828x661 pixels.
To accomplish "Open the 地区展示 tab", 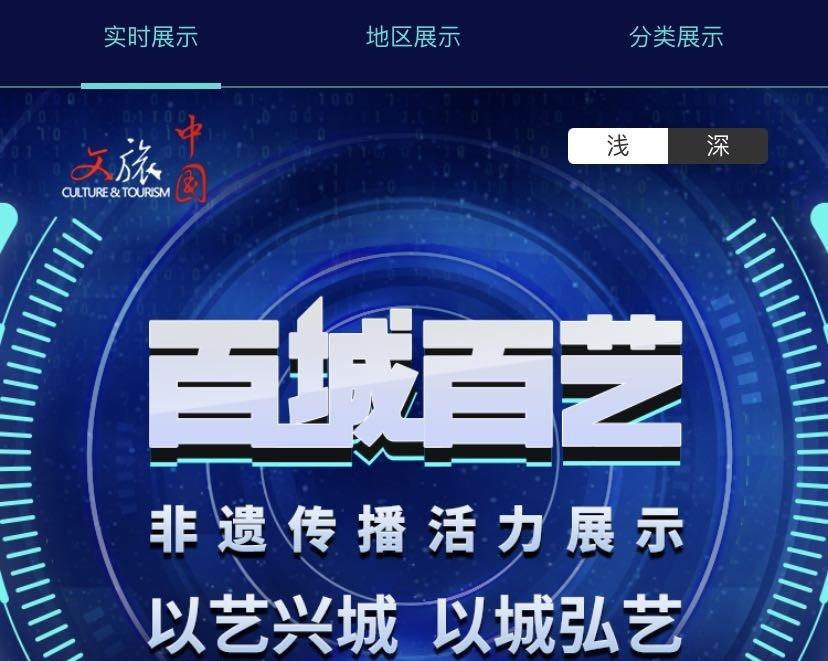I will (x=413, y=38).
